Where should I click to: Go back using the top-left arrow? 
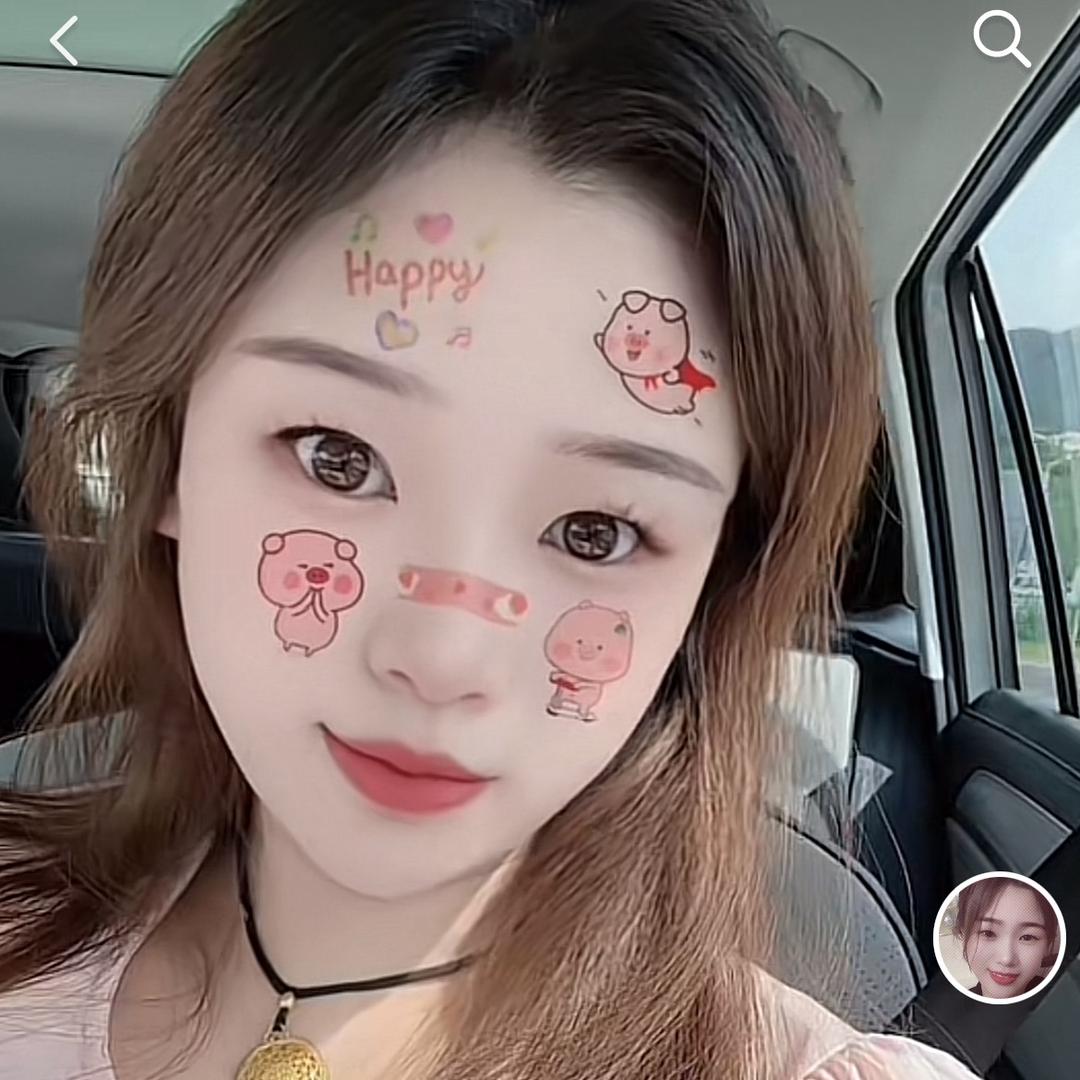click(x=64, y=41)
